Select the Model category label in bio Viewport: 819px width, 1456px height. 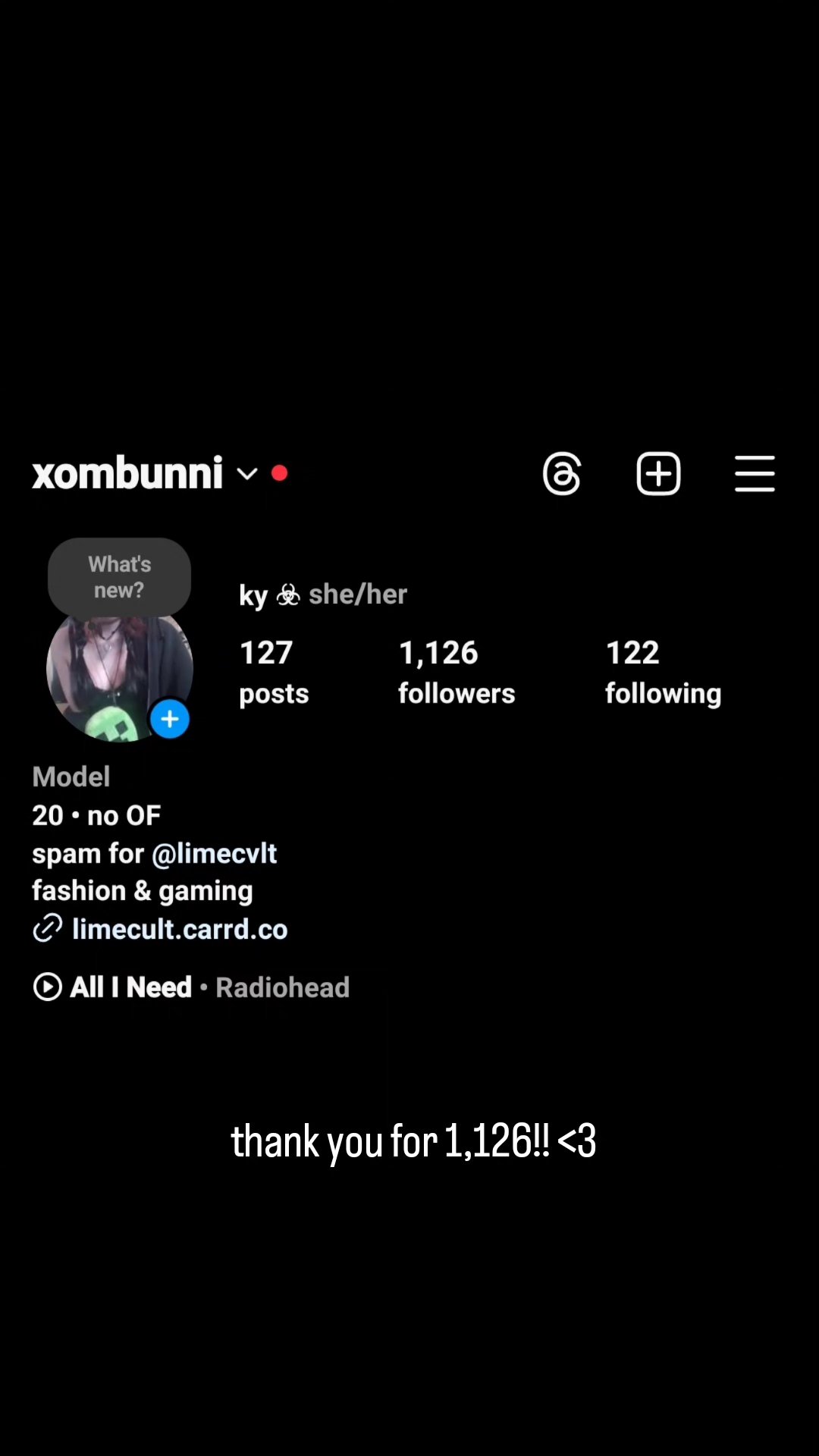coord(71,776)
